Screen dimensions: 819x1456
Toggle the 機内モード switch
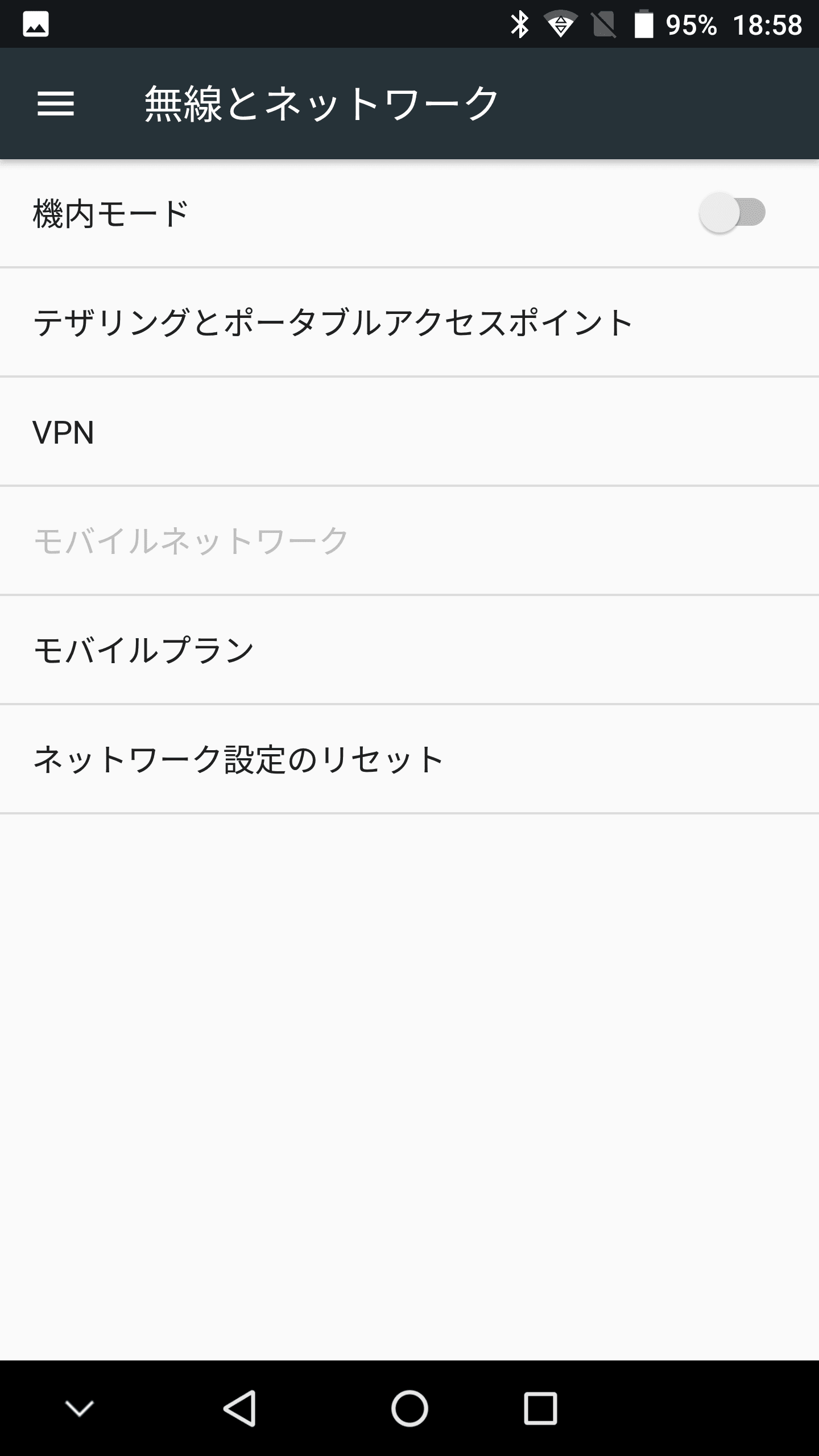point(733,213)
